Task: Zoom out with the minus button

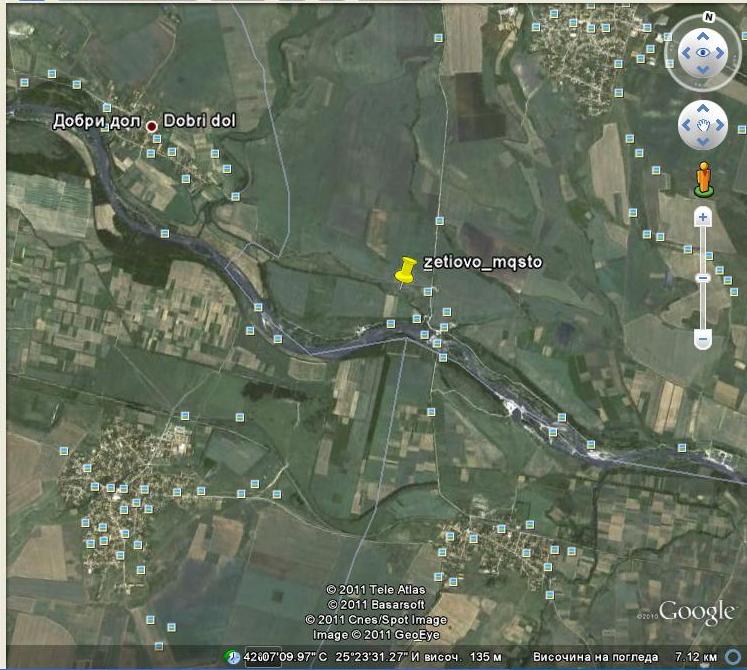Action: 703,339
